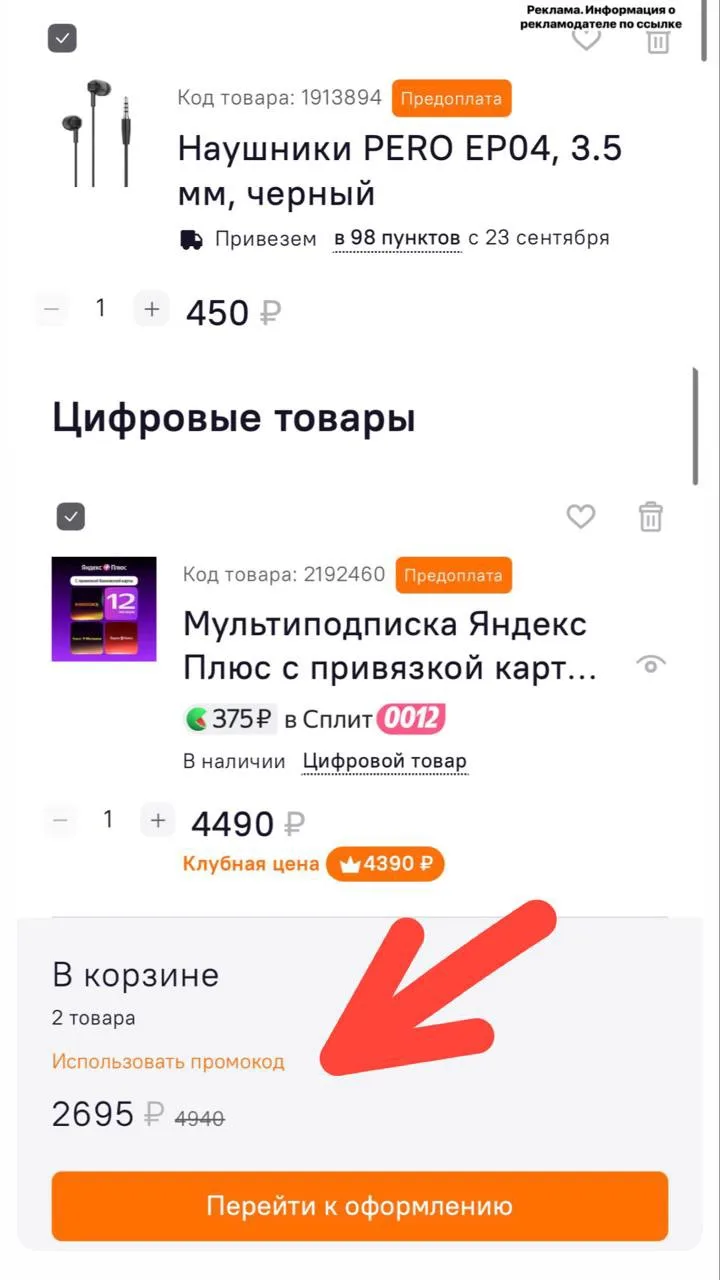720x1280 pixels.
Task: Tap «Перейти к оформлению»
Action: point(360,1206)
